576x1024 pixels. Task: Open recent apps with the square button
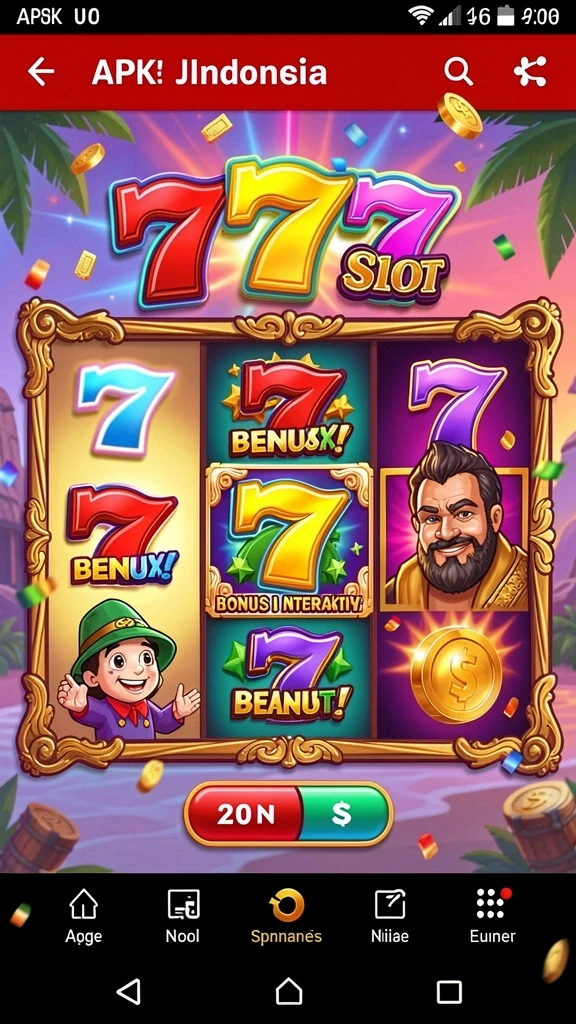(449, 991)
